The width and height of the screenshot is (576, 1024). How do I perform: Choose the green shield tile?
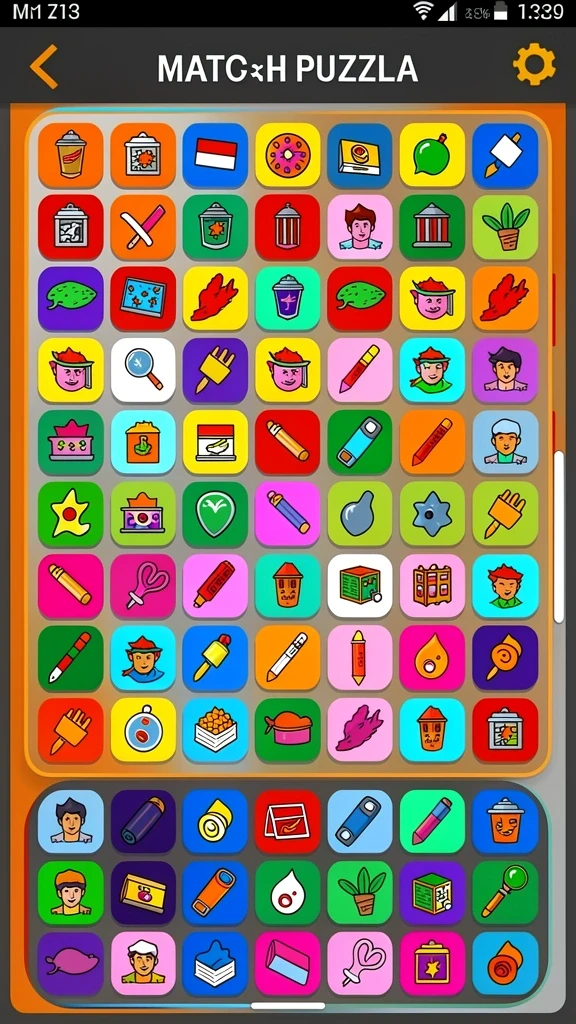coord(215,514)
